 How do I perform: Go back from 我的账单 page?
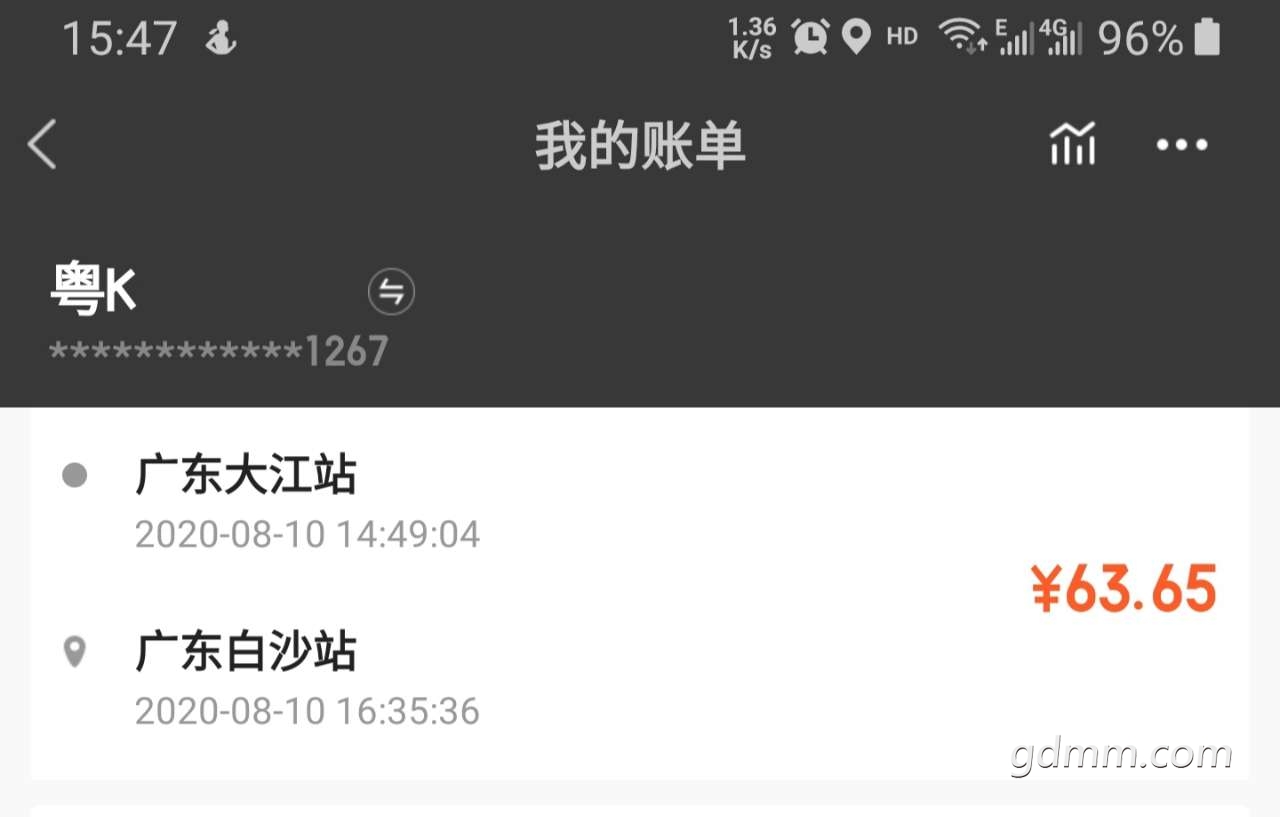[42, 145]
